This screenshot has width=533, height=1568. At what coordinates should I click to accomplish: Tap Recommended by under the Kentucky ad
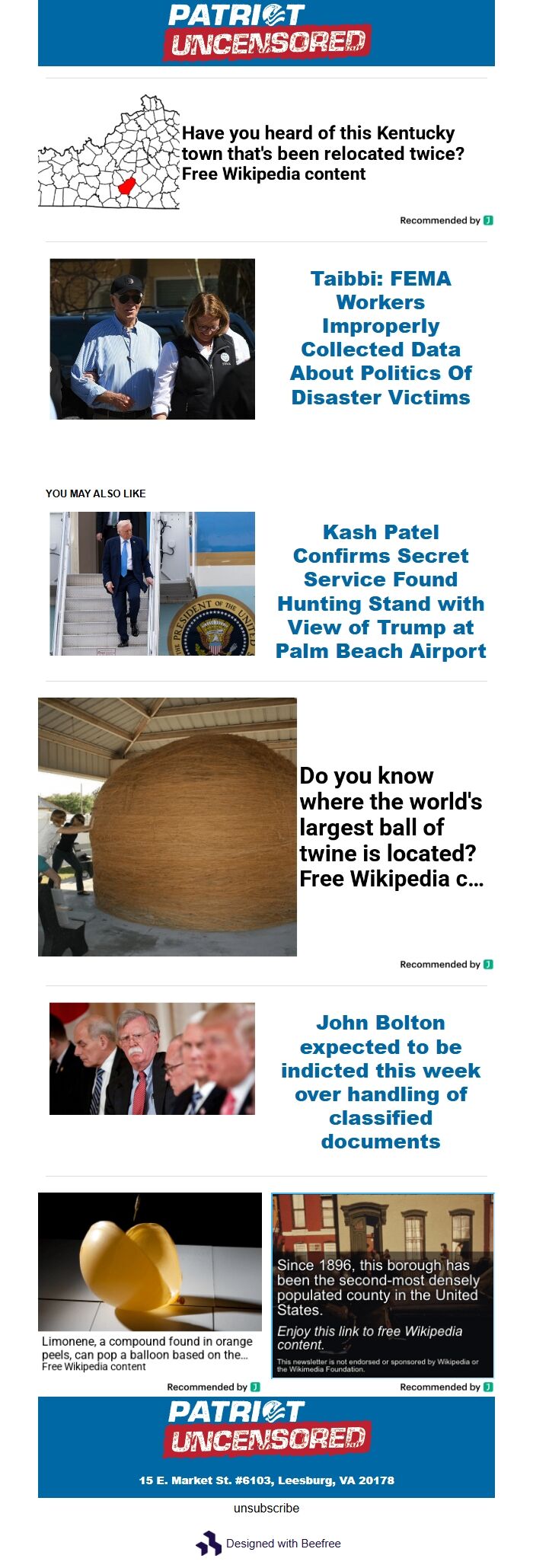tap(445, 221)
